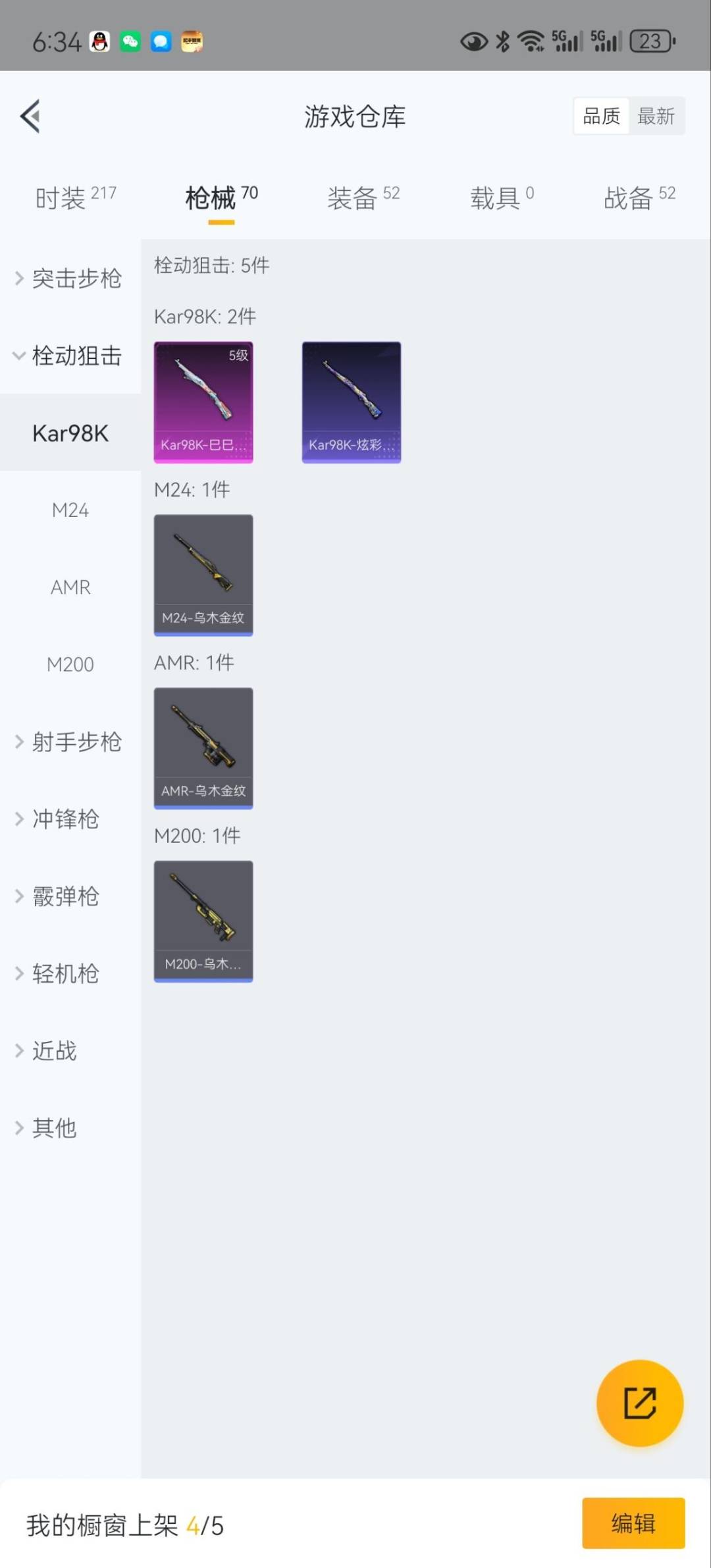This screenshot has width=711, height=1568.
Task: Select M24 in the sidebar
Action: coord(70,510)
